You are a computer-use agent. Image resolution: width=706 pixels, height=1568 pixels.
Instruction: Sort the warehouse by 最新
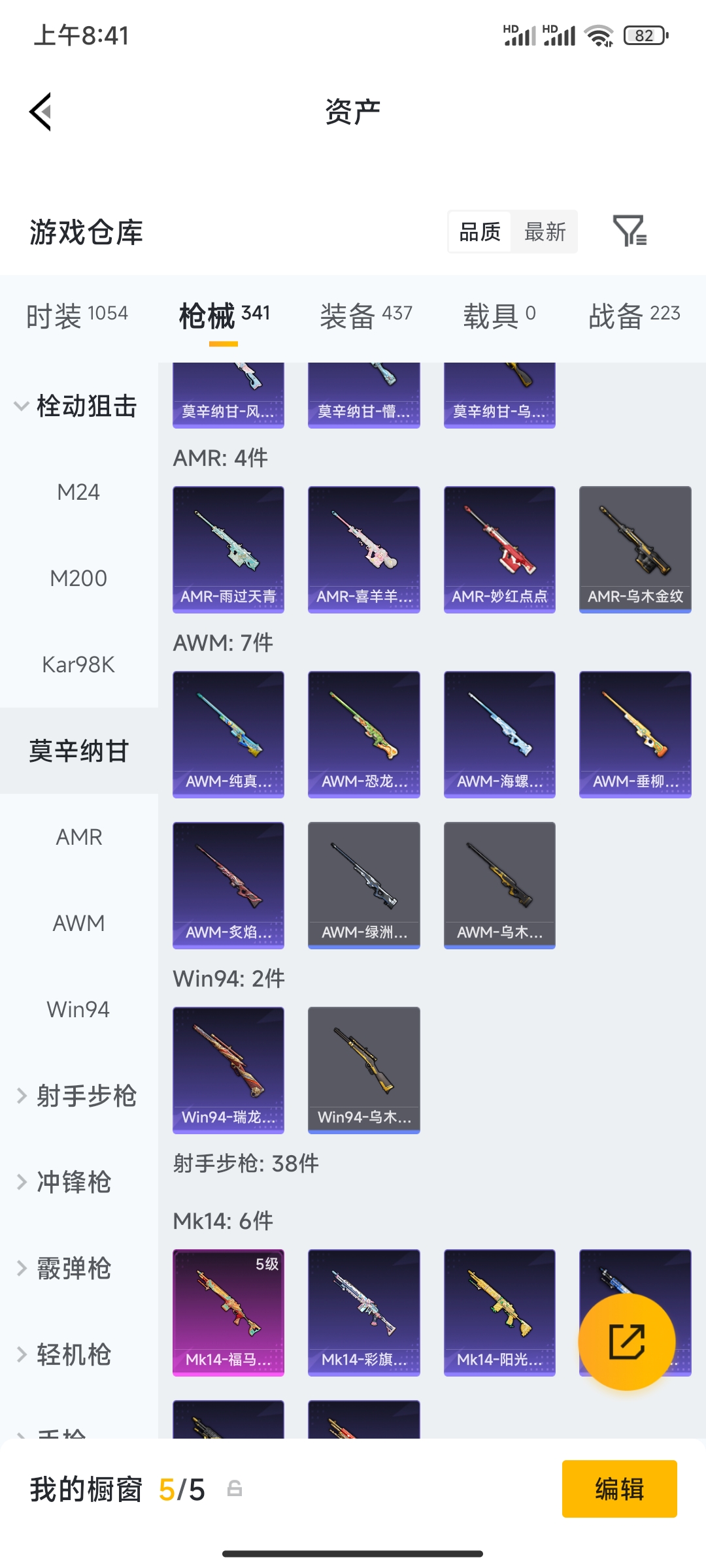tap(545, 231)
